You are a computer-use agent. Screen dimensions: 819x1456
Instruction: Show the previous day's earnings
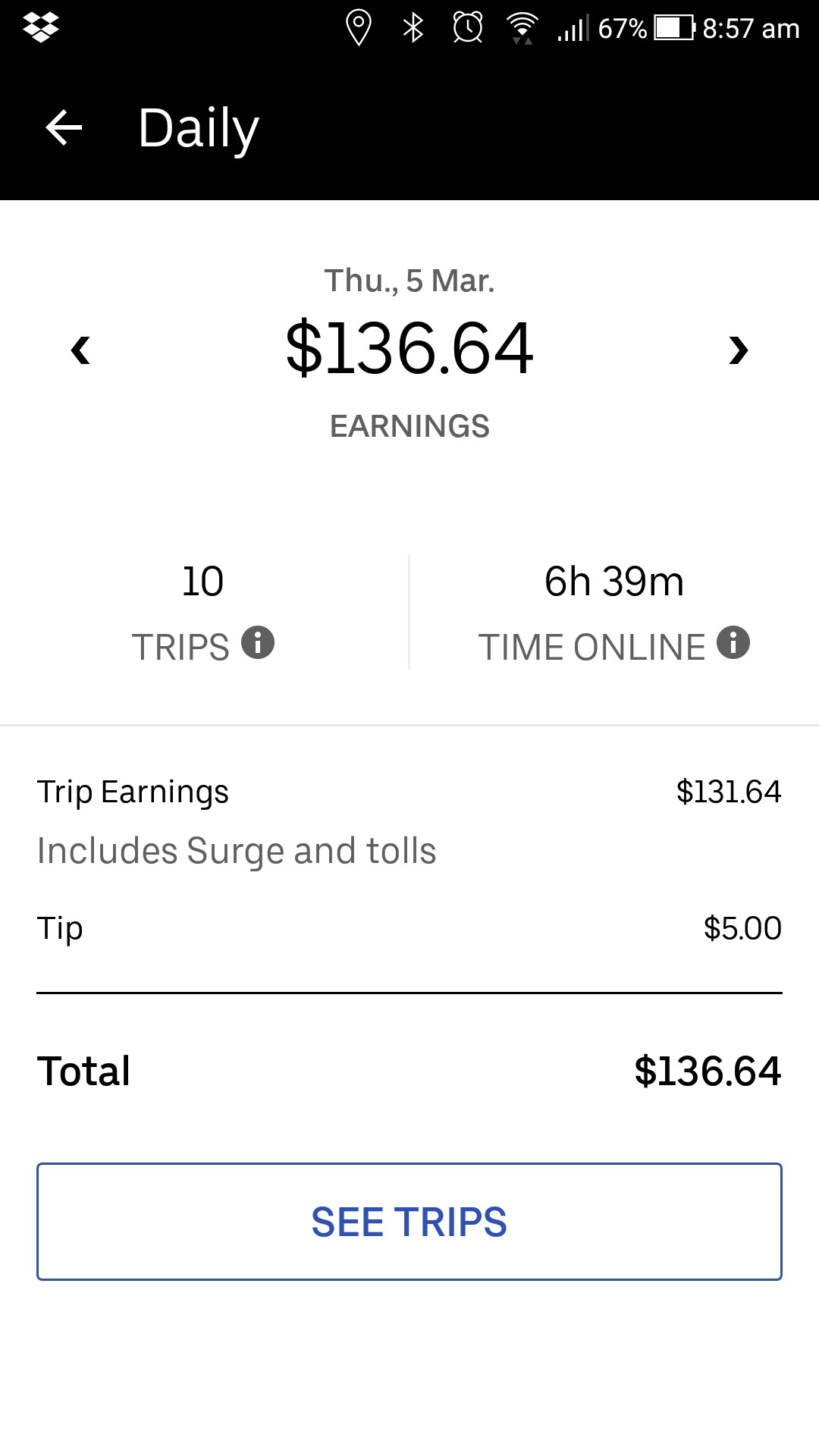pos(80,350)
